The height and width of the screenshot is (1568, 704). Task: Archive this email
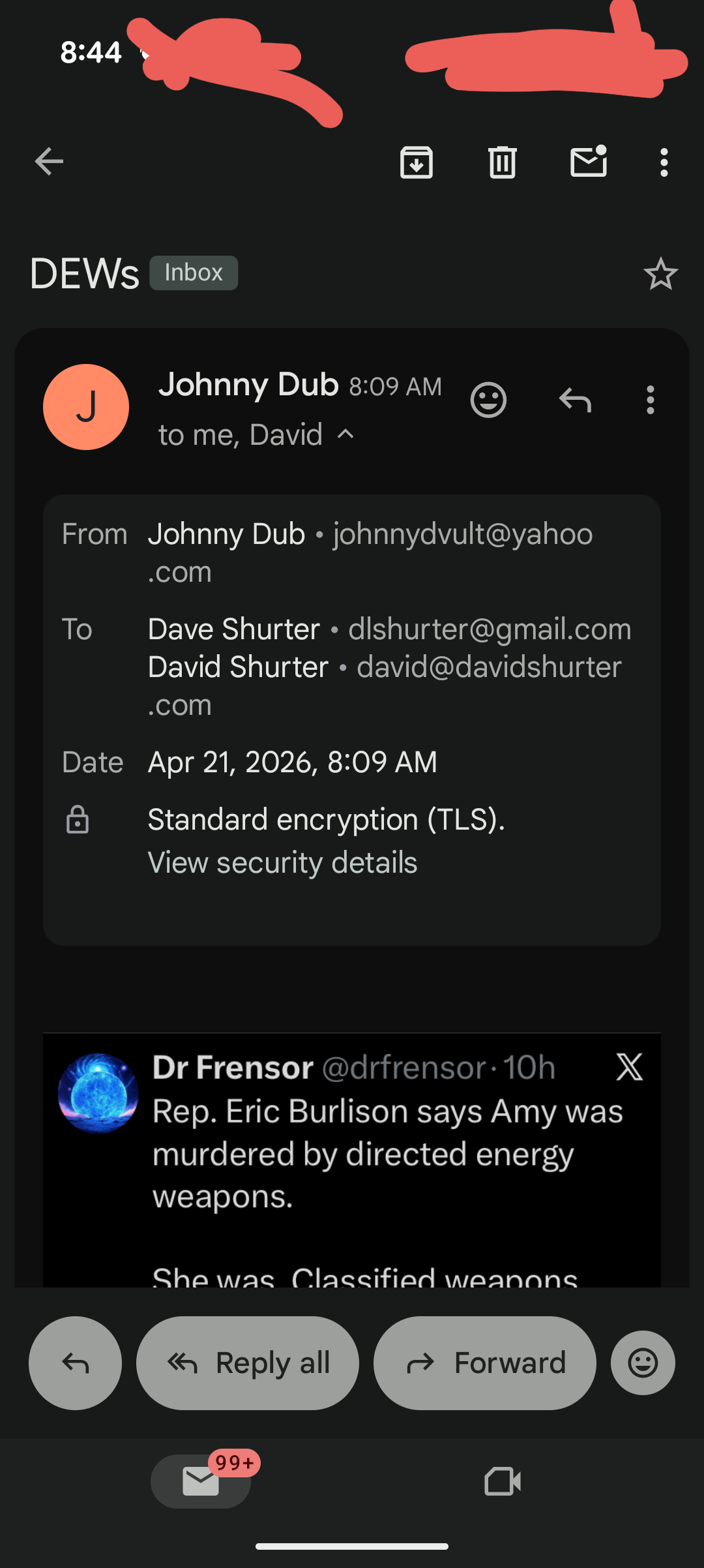417,162
